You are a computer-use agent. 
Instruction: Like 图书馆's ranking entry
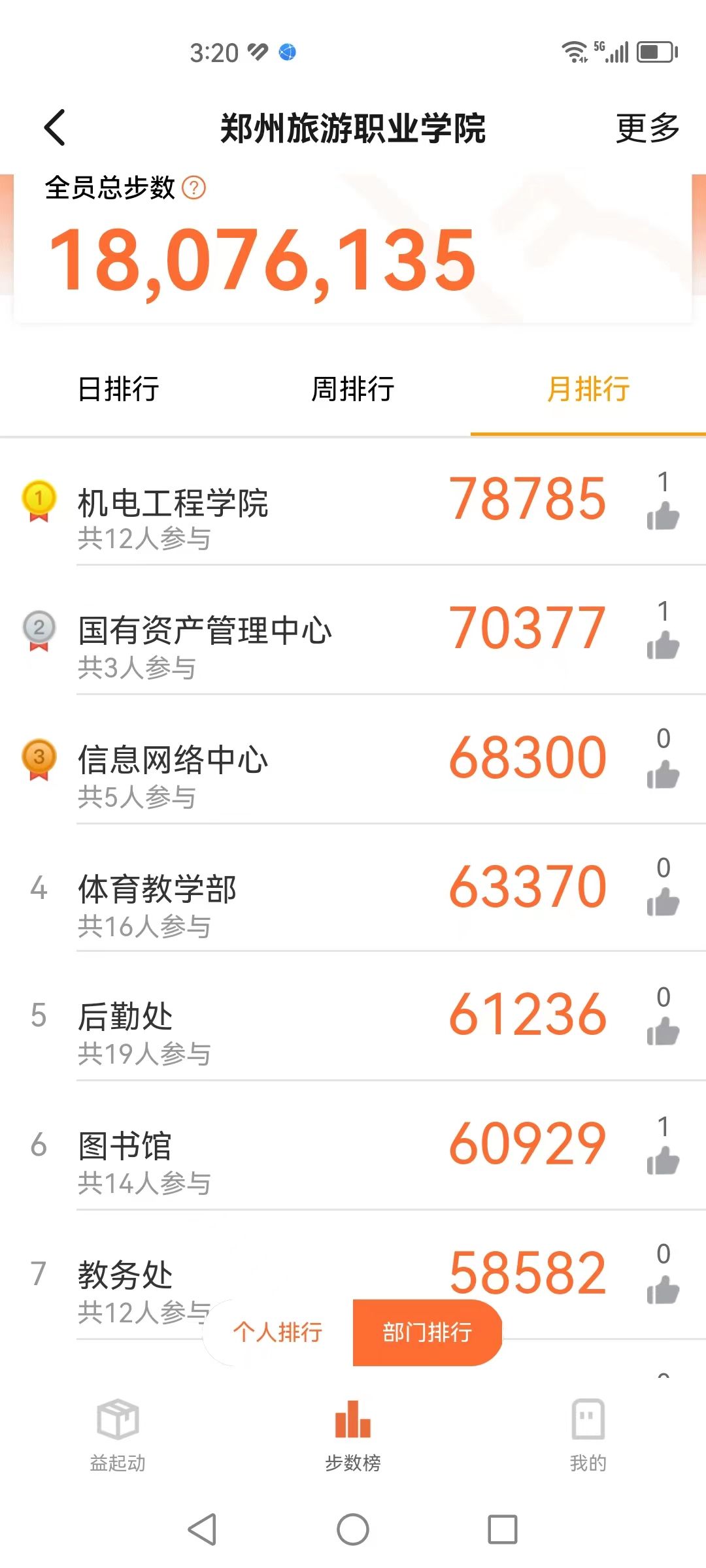click(663, 1162)
